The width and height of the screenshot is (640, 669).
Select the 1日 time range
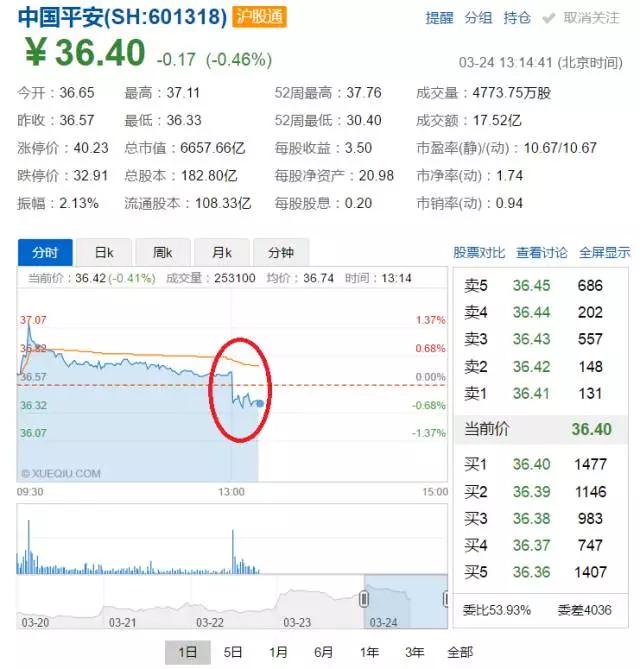(x=188, y=652)
